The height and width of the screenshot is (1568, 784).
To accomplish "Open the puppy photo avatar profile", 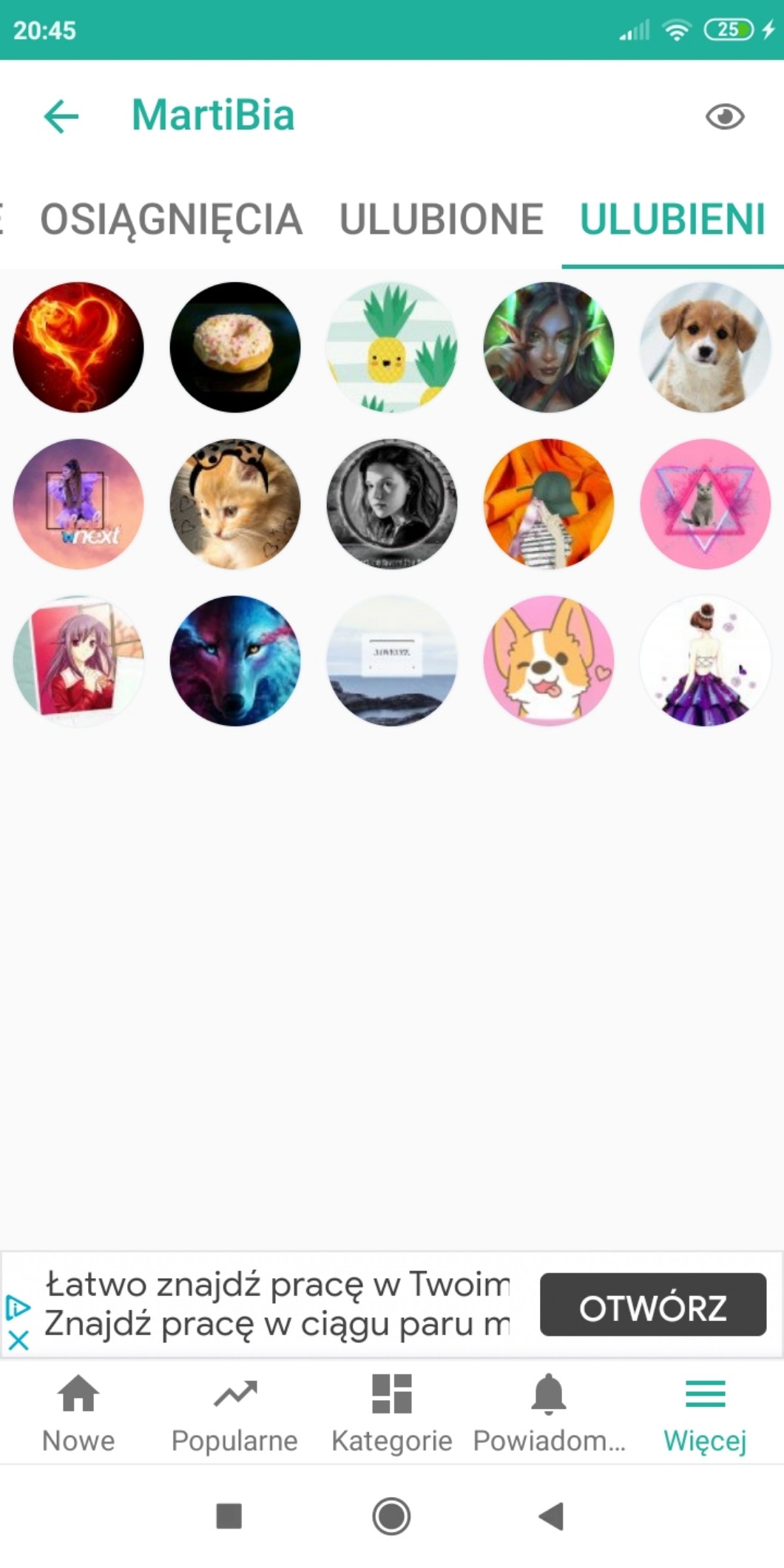I will tap(705, 347).
